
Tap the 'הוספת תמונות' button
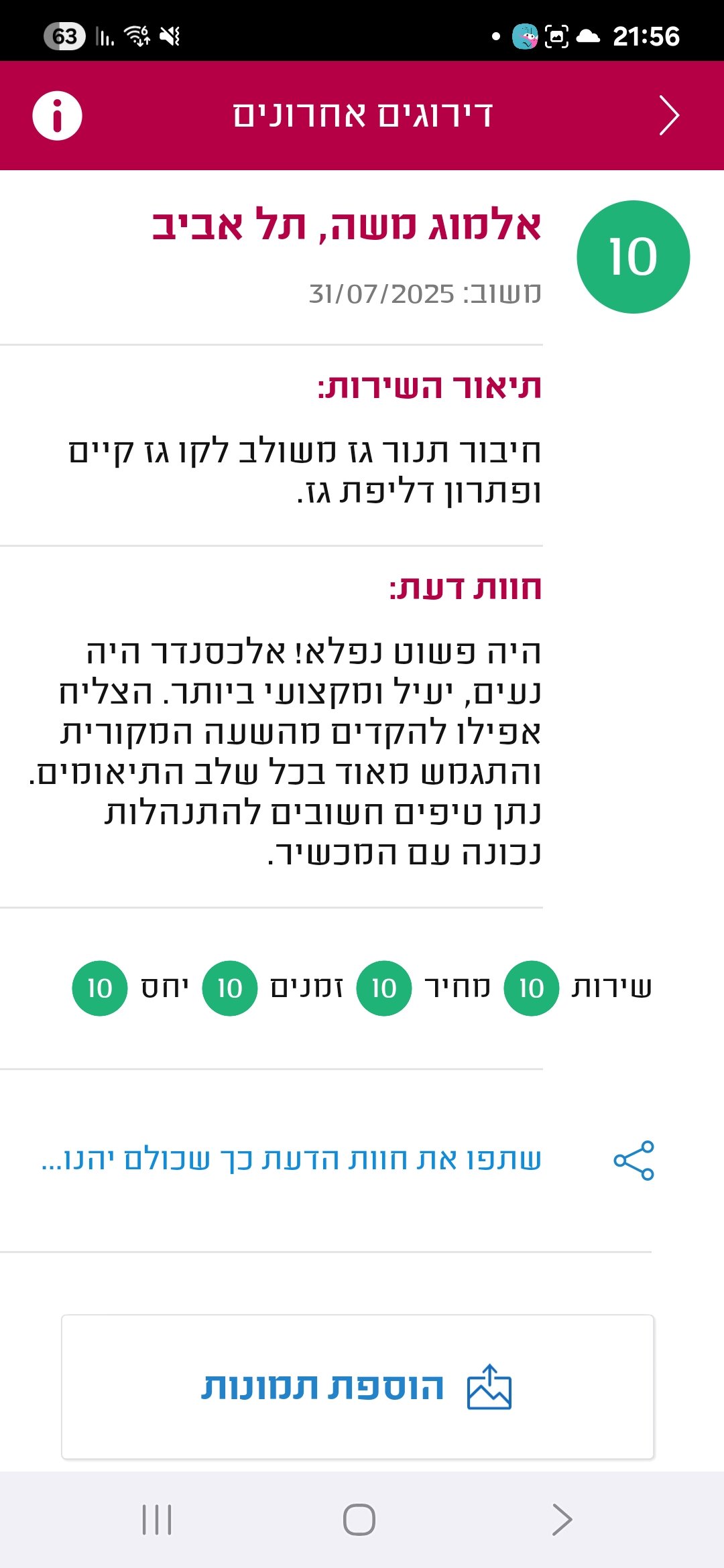(x=357, y=1386)
